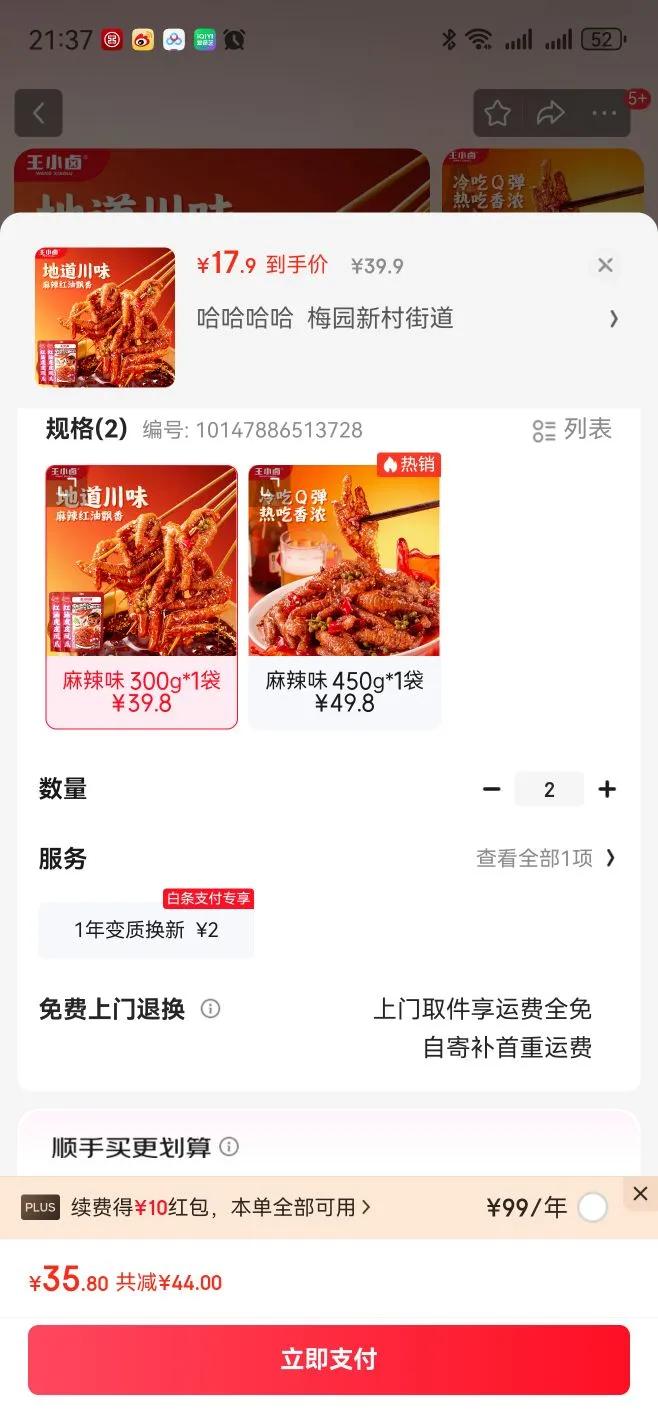This screenshot has height=1416, width=658.
Task: Decrease quantity with the minus button
Action: (491, 789)
